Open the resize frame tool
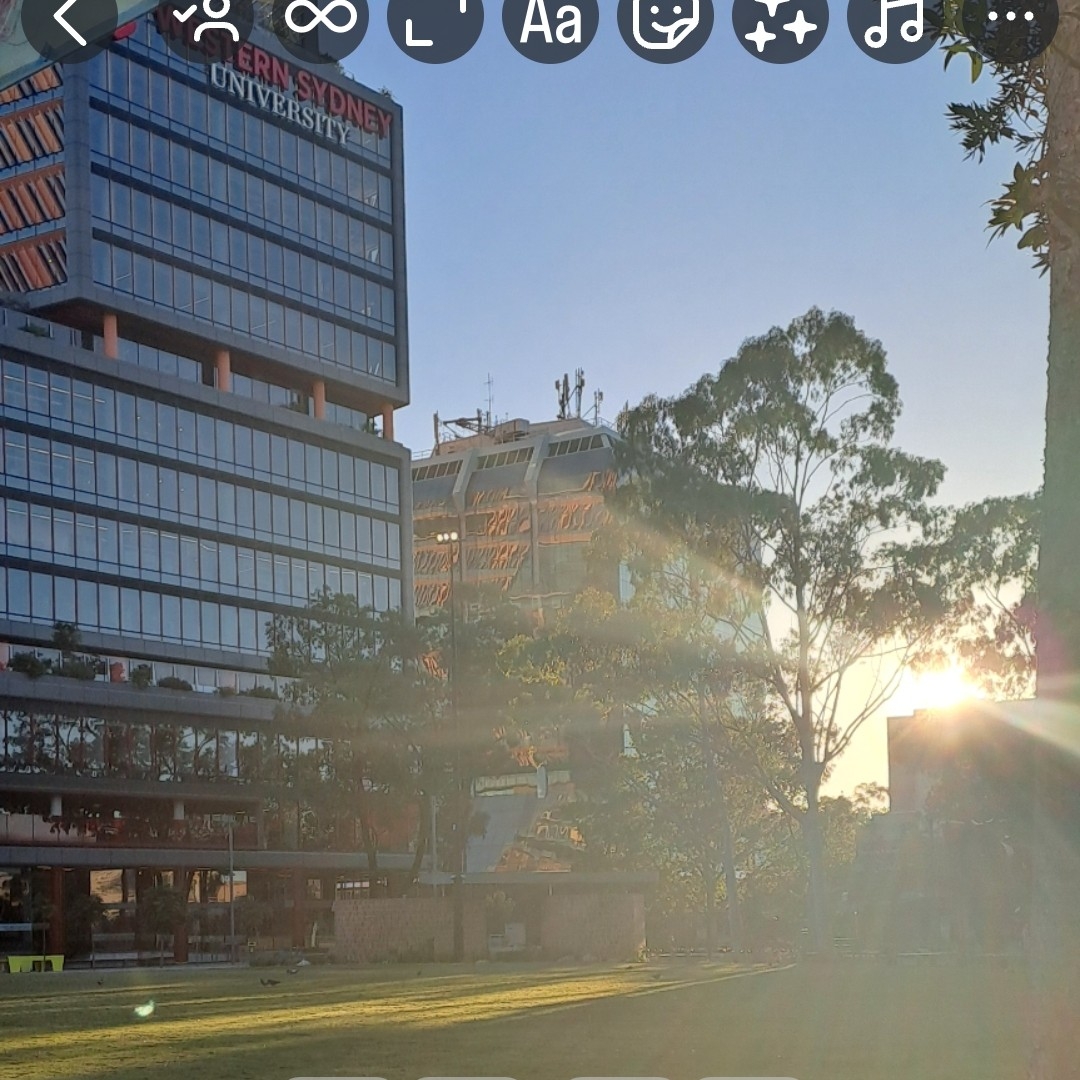 [435, 20]
